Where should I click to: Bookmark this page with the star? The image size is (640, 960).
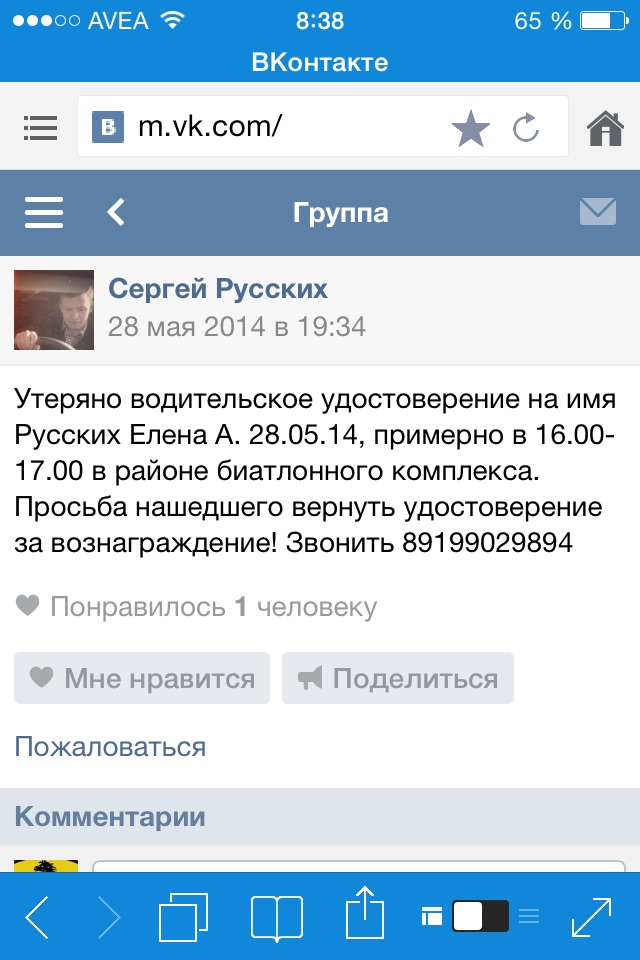[x=470, y=128]
